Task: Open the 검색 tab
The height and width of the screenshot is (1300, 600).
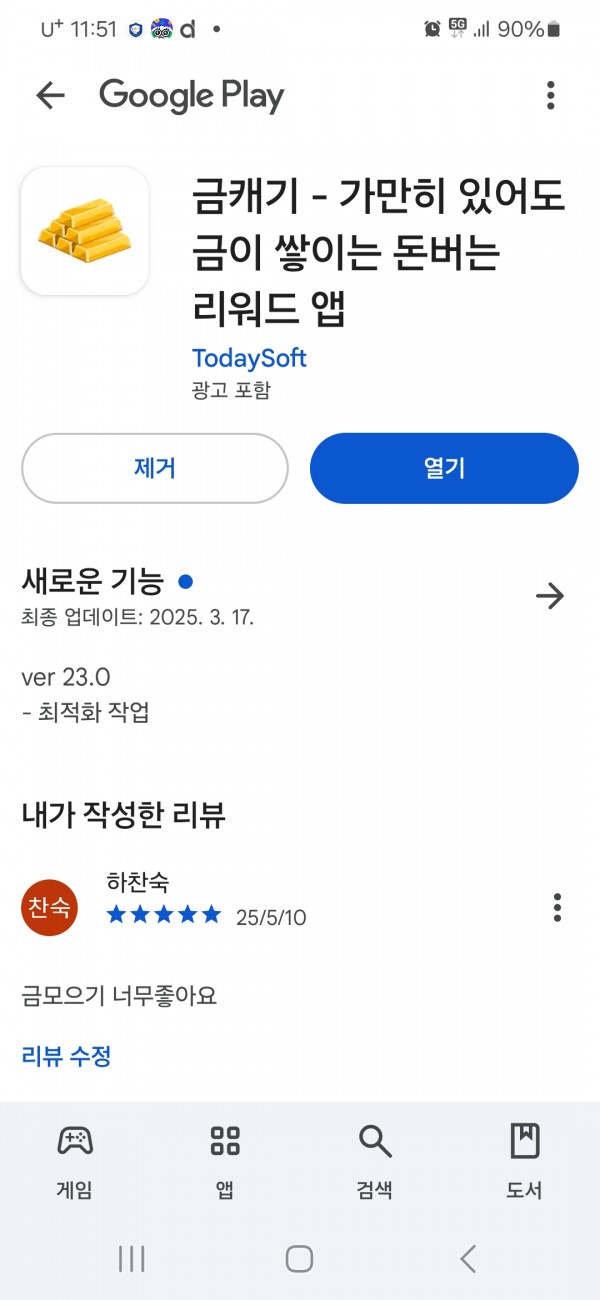Action: 375,1161
